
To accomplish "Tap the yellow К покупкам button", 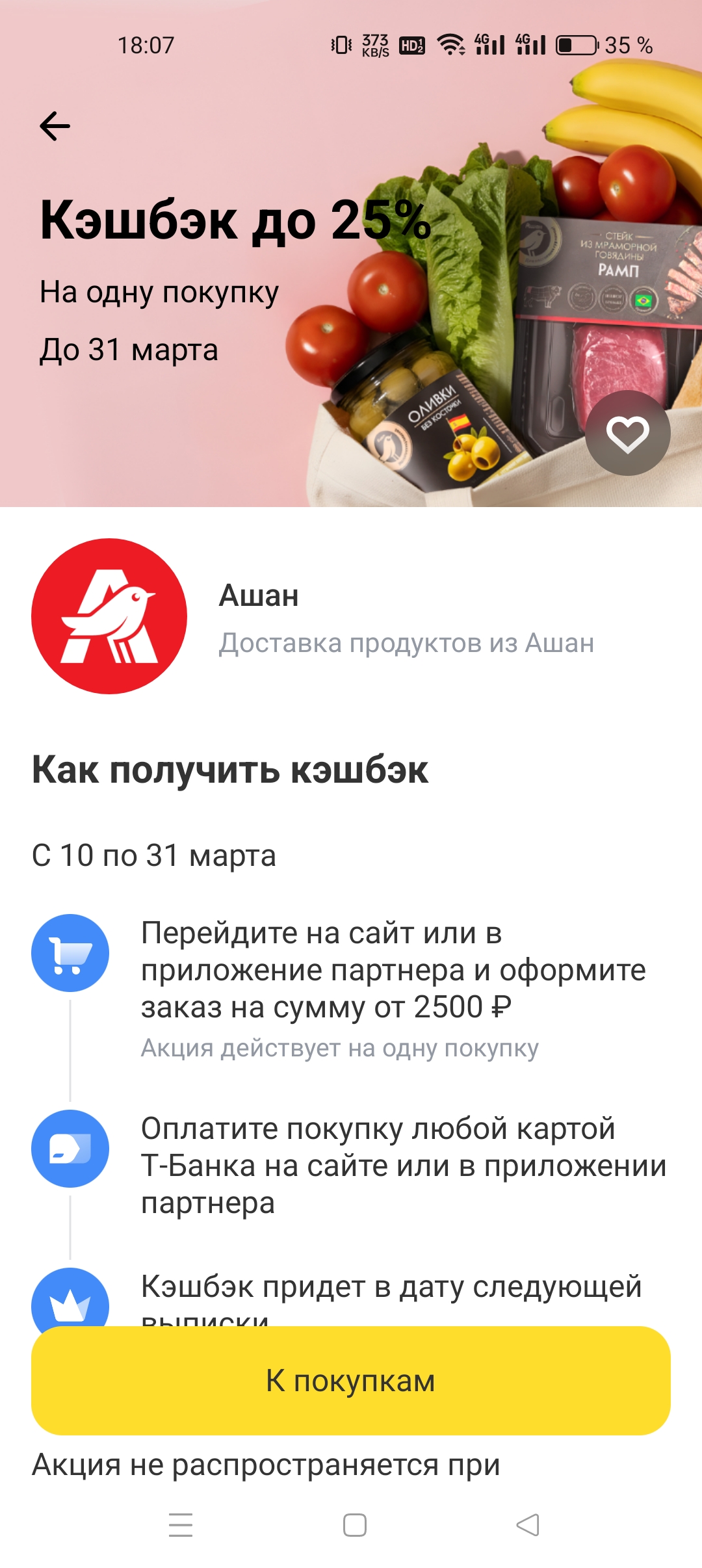I will pyautogui.click(x=351, y=1381).
